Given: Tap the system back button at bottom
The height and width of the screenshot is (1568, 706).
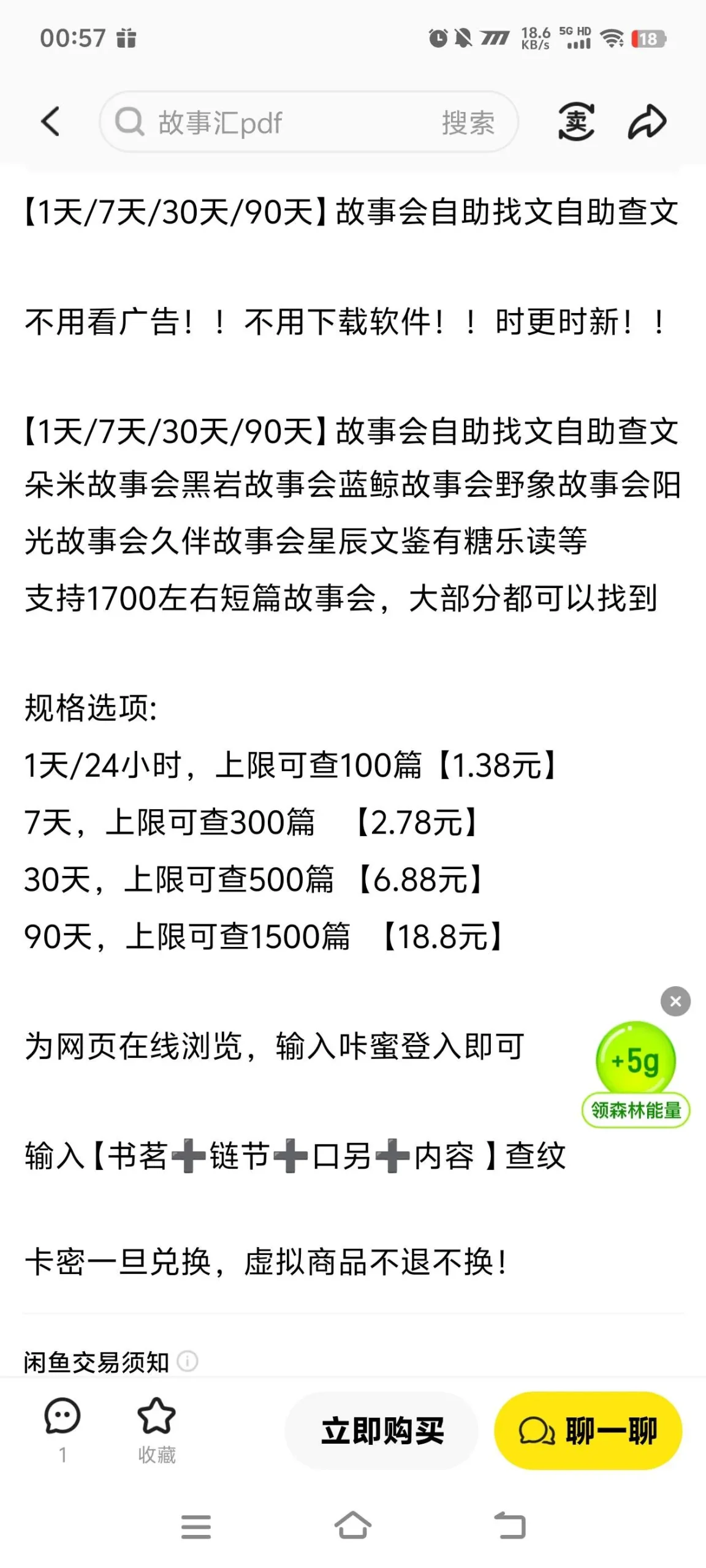Looking at the screenshot, I should tap(510, 1528).
